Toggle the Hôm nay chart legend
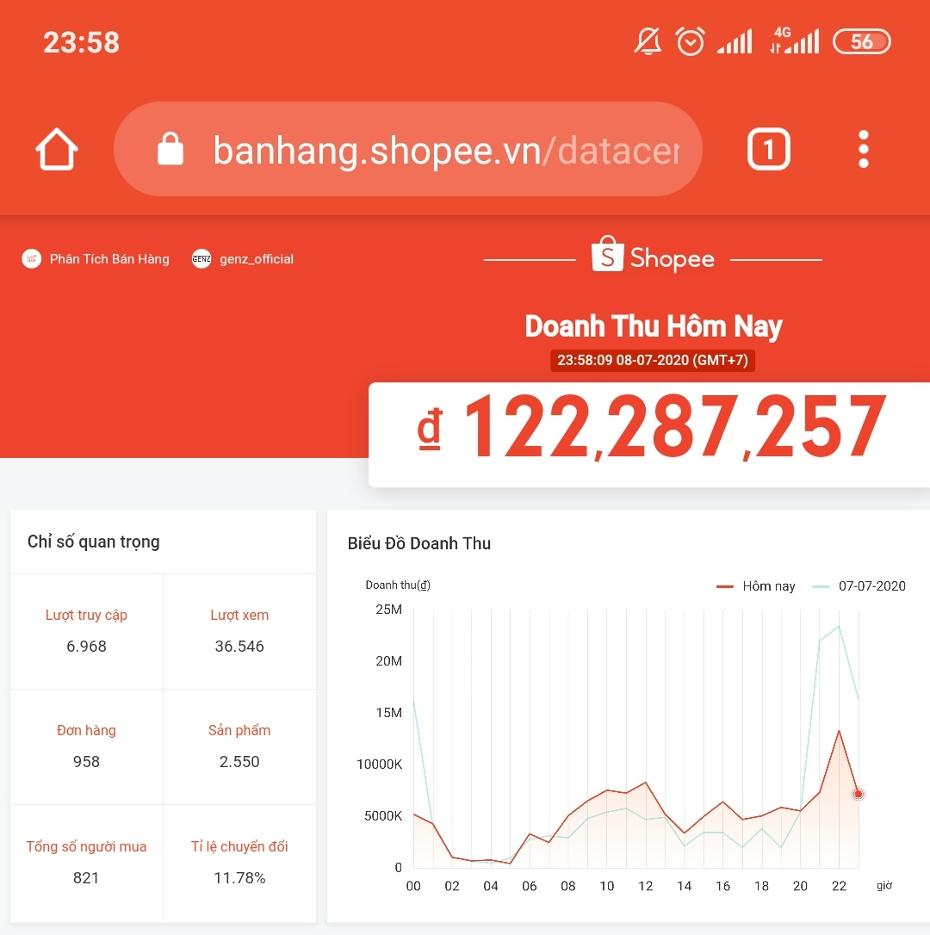This screenshot has width=930, height=935. click(x=757, y=586)
